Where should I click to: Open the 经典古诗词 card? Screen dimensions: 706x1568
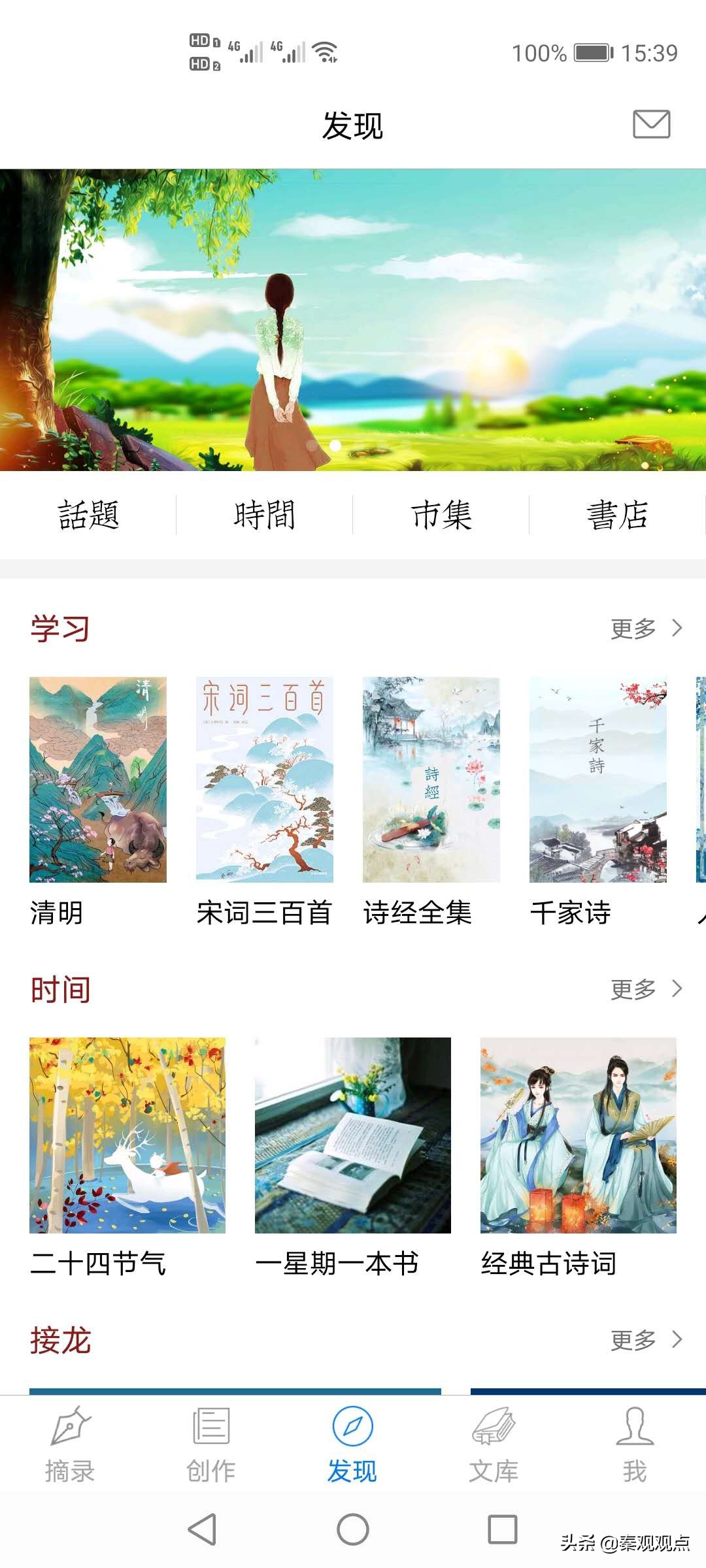pos(579,1135)
